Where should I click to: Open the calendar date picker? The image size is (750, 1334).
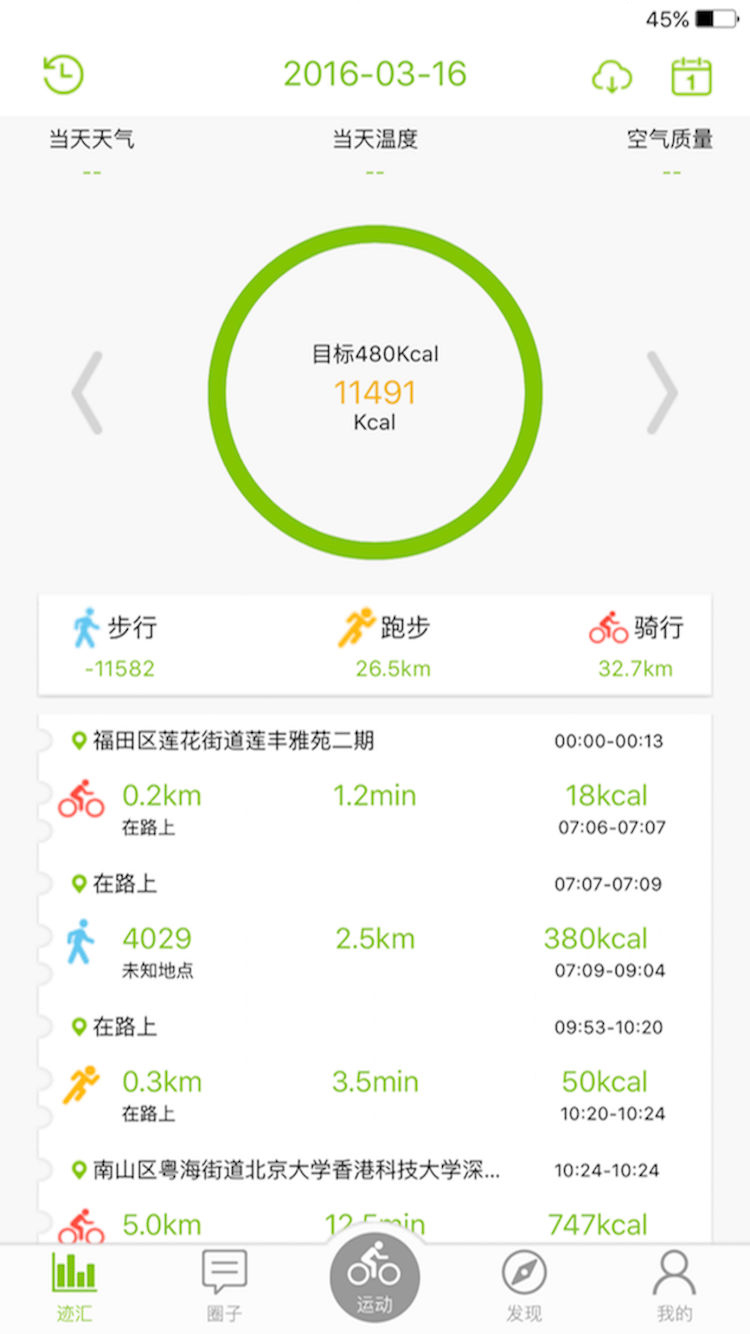tap(690, 76)
